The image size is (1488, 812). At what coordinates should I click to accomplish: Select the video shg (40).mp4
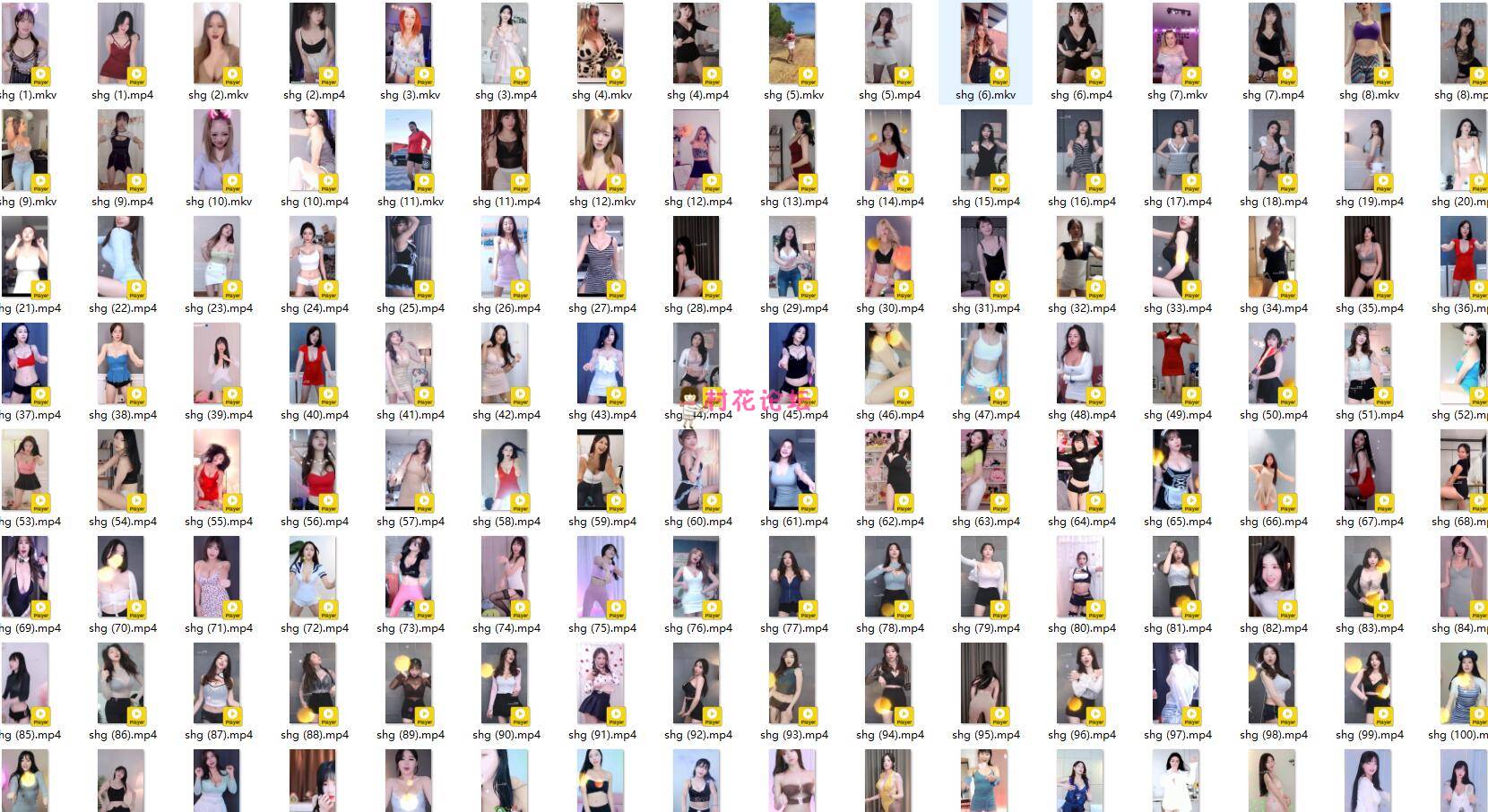(x=313, y=365)
